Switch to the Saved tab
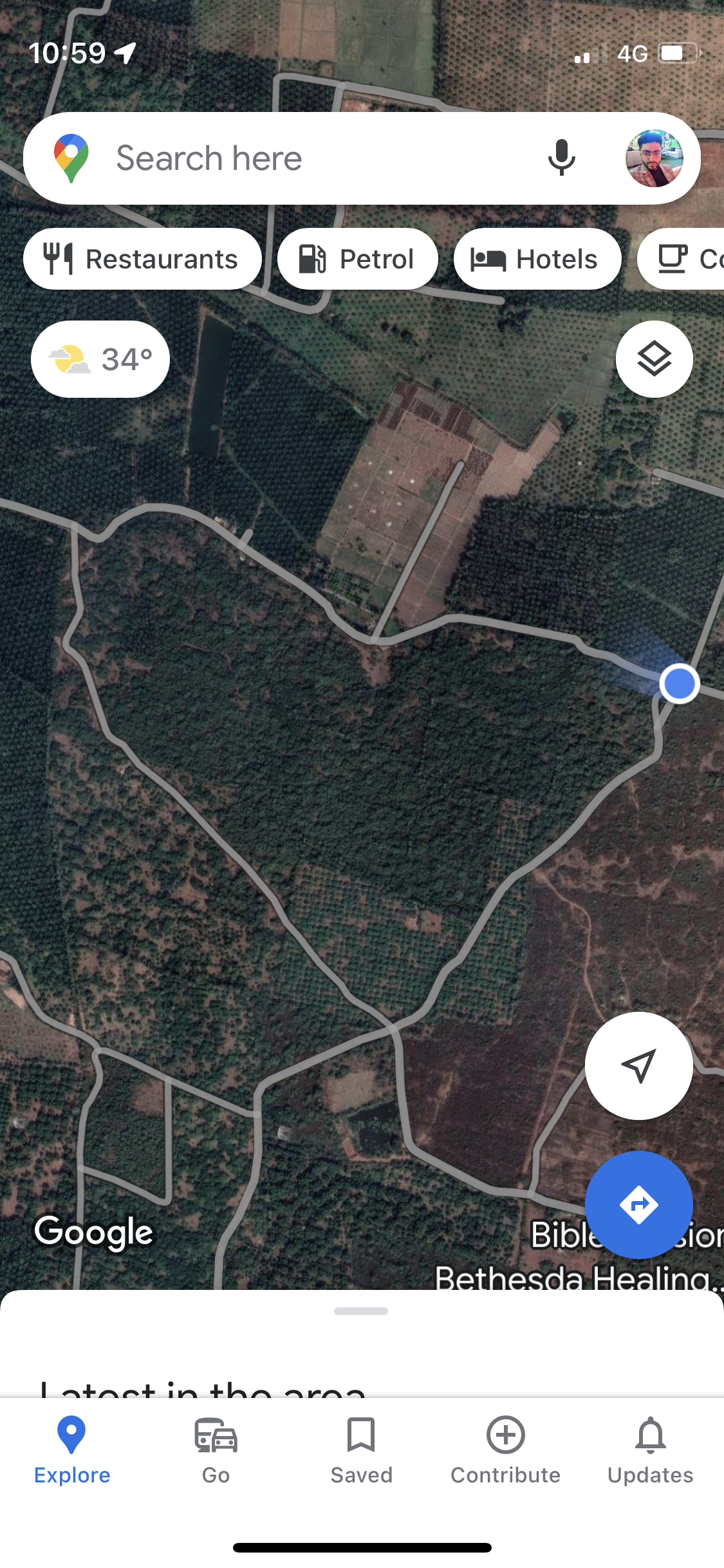The width and height of the screenshot is (724, 1568). 361,1450
